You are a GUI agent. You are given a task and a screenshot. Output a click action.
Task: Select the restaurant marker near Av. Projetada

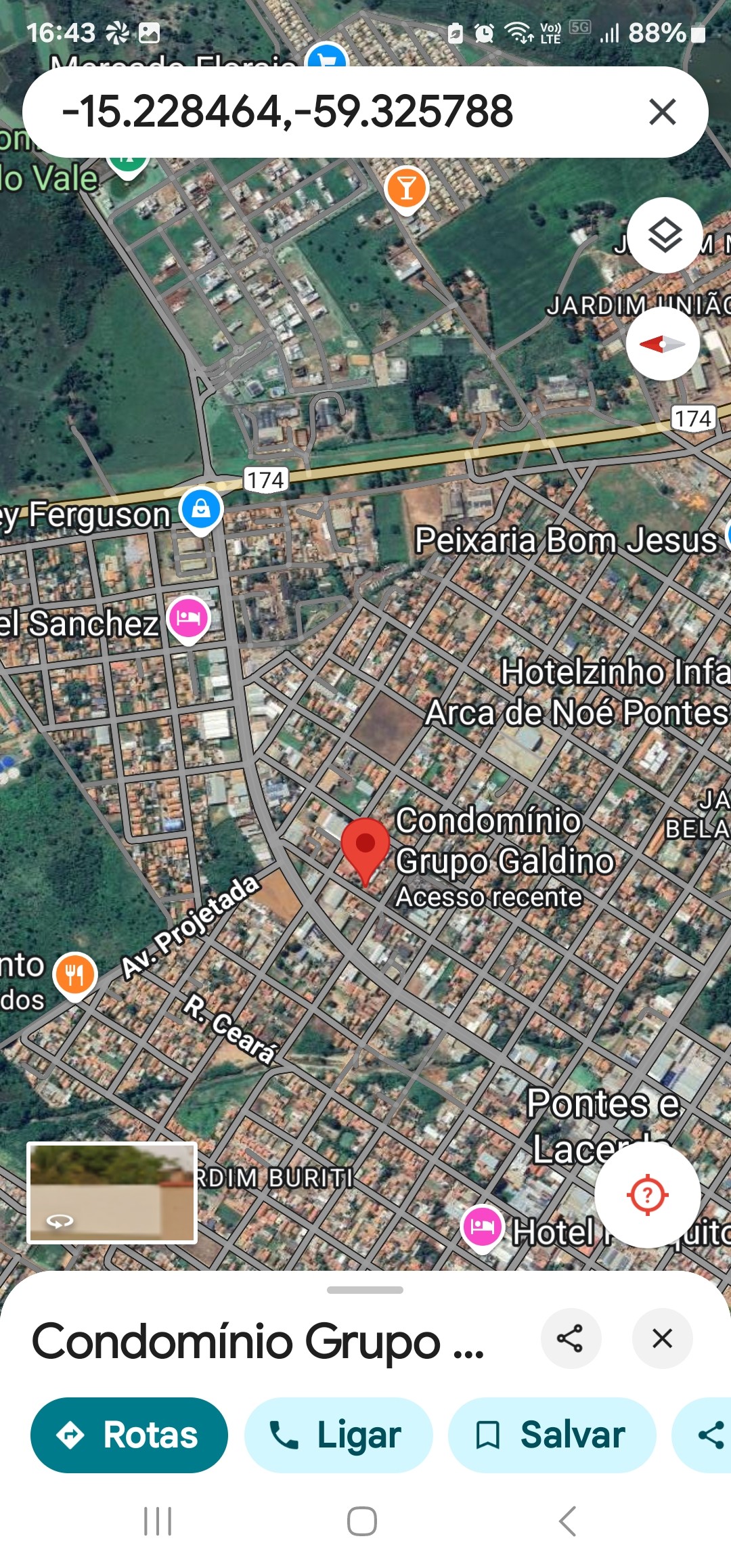(75, 975)
